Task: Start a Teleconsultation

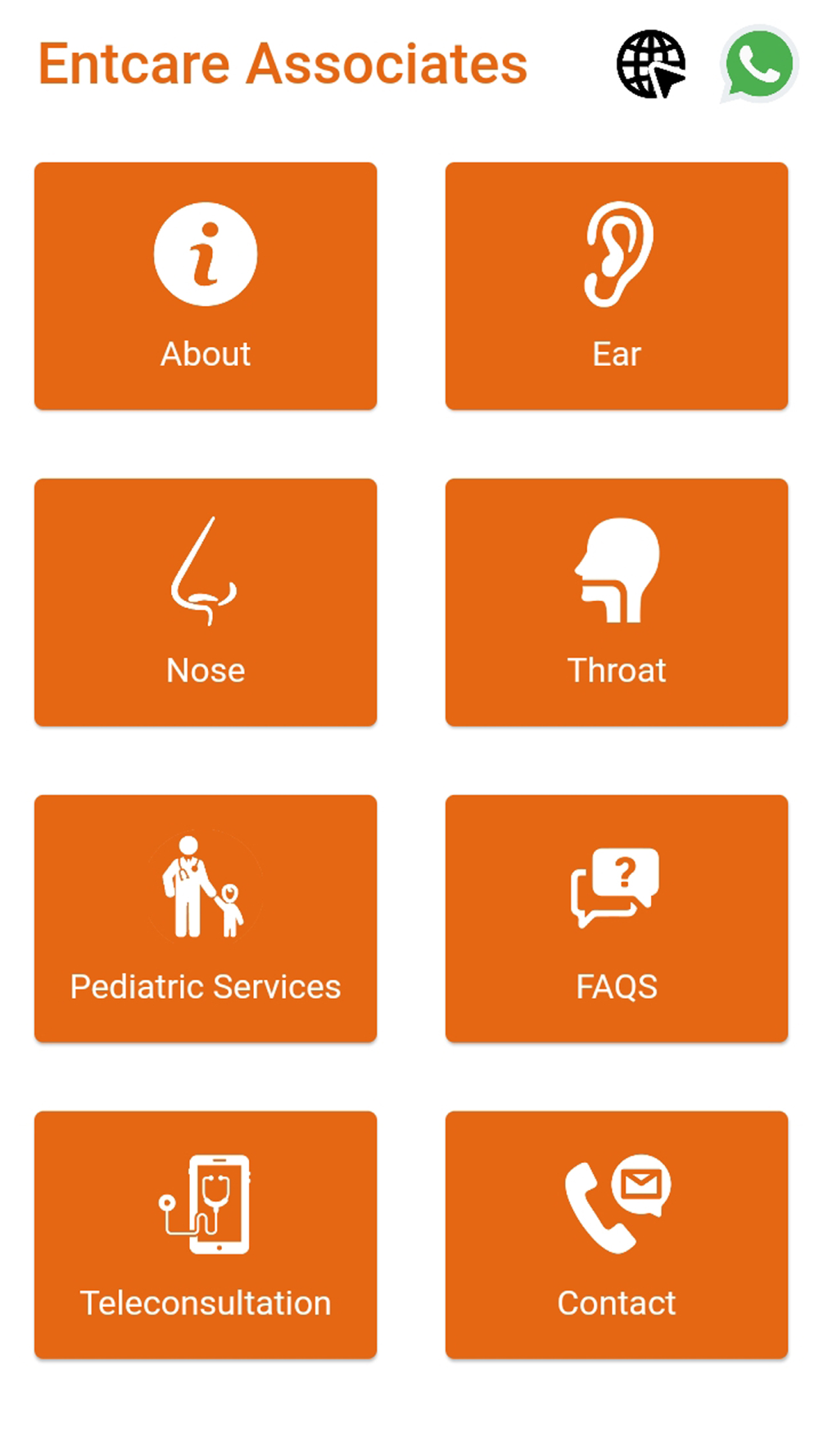Action: click(x=206, y=1234)
